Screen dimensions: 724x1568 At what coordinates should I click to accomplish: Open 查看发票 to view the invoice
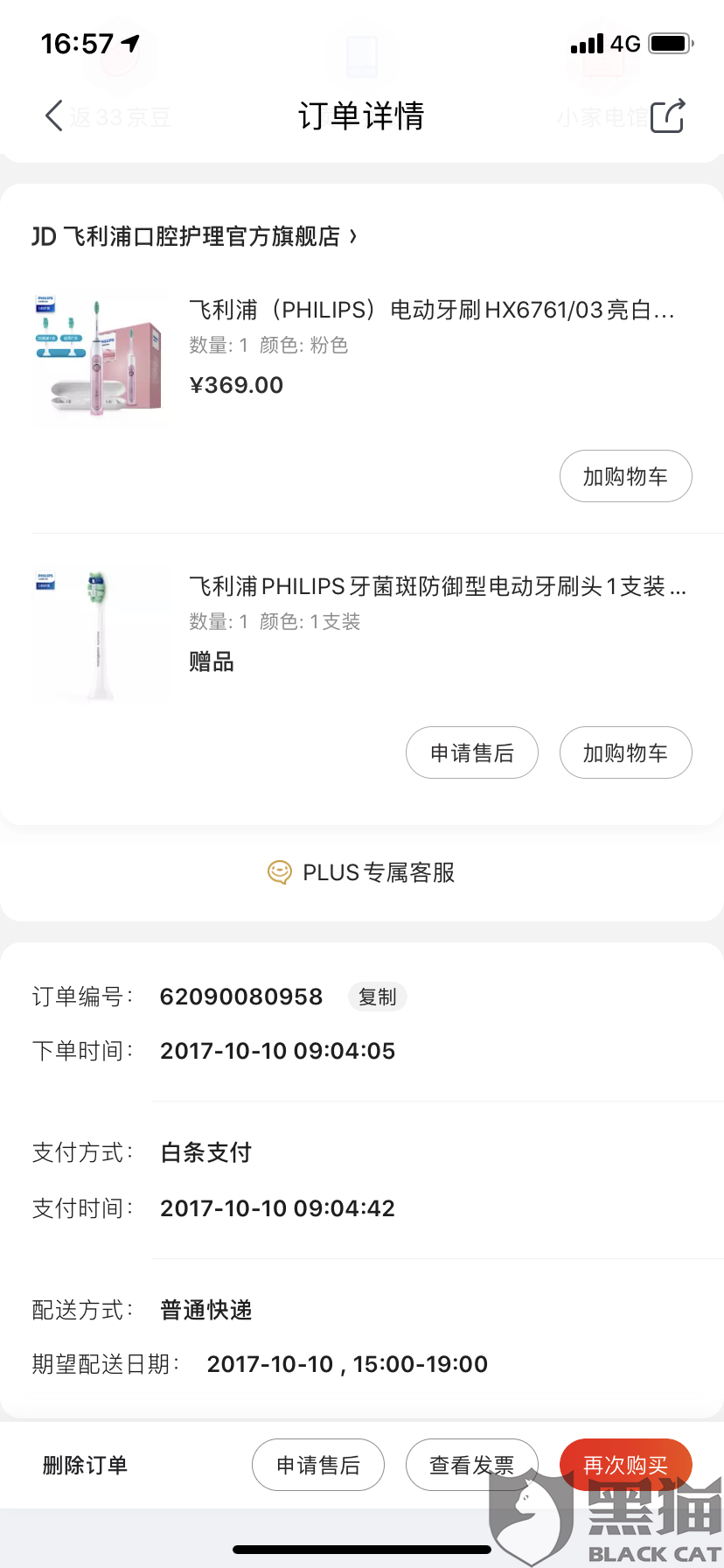click(472, 1465)
